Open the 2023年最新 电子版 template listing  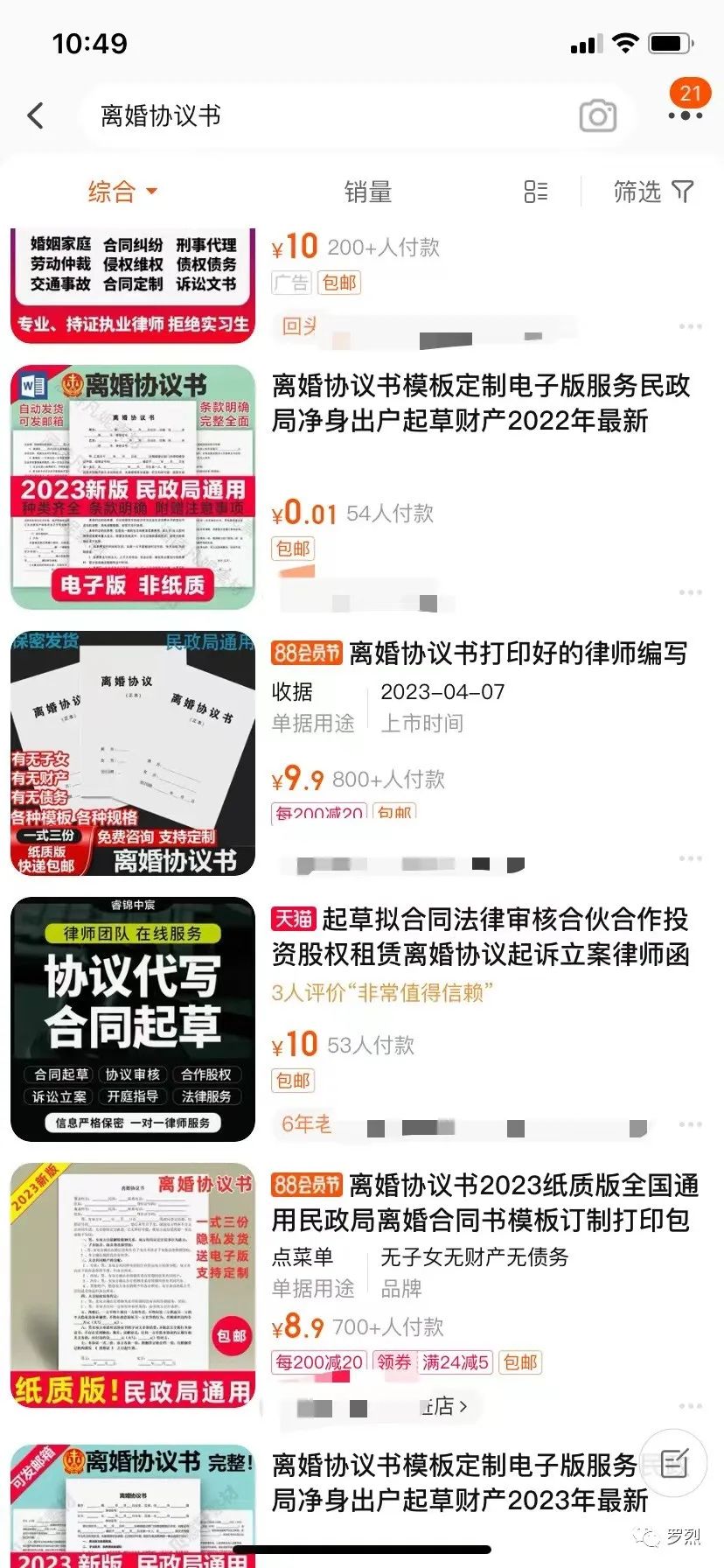coord(455,1482)
